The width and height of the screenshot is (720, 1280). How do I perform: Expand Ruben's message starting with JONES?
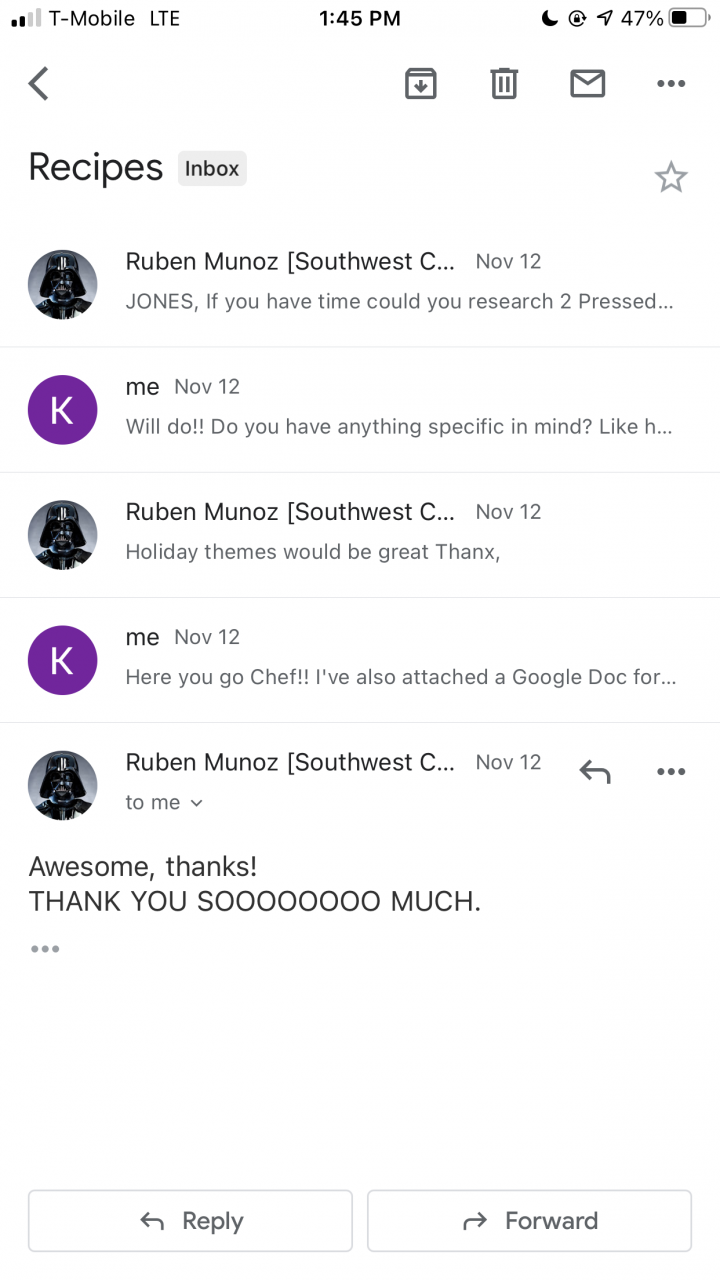click(x=400, y=283)
